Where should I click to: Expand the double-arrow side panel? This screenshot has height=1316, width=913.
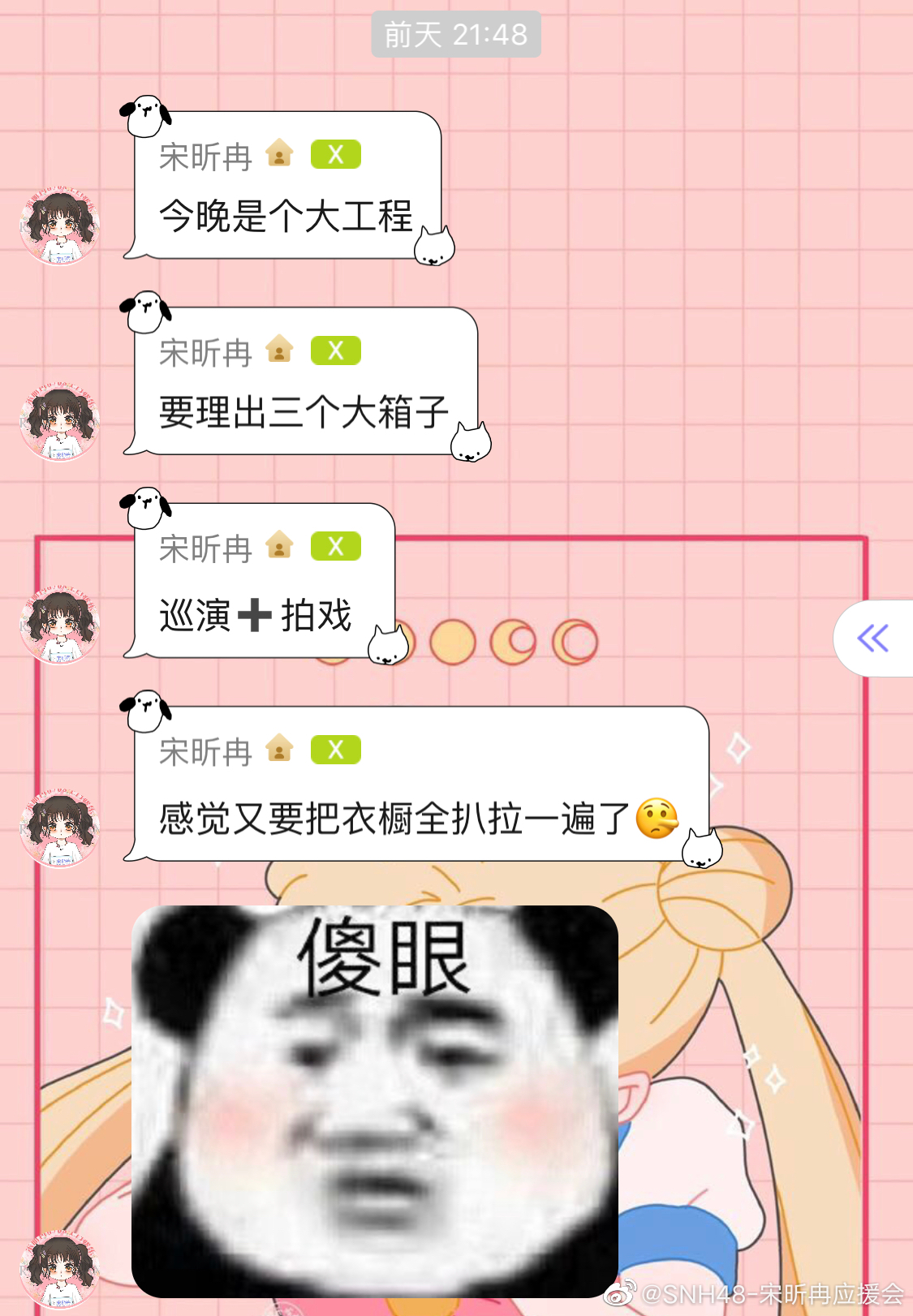pyautogui.click(x=873, y=639)
